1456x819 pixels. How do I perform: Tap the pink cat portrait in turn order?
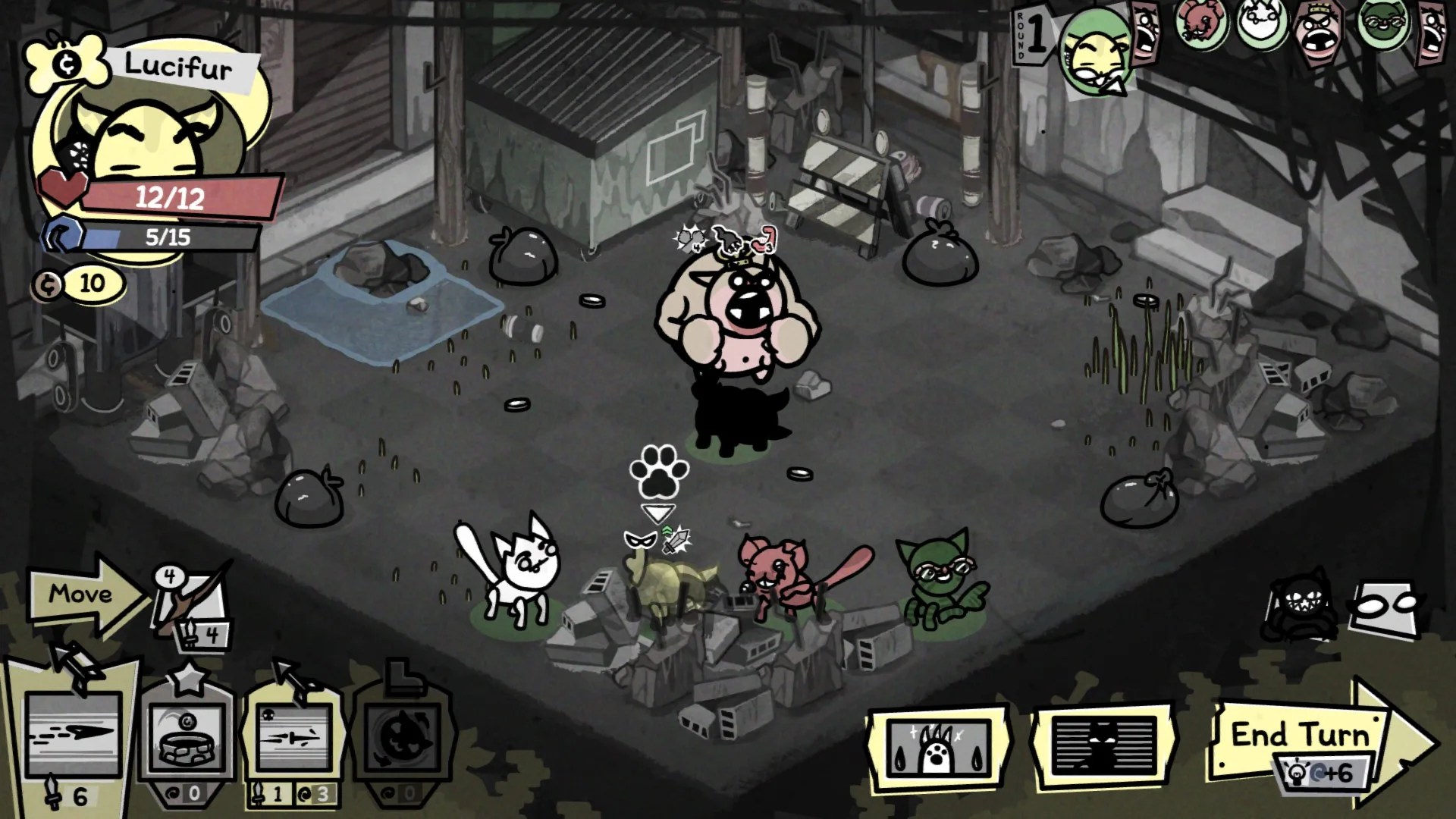click(x=1202, y=23)
